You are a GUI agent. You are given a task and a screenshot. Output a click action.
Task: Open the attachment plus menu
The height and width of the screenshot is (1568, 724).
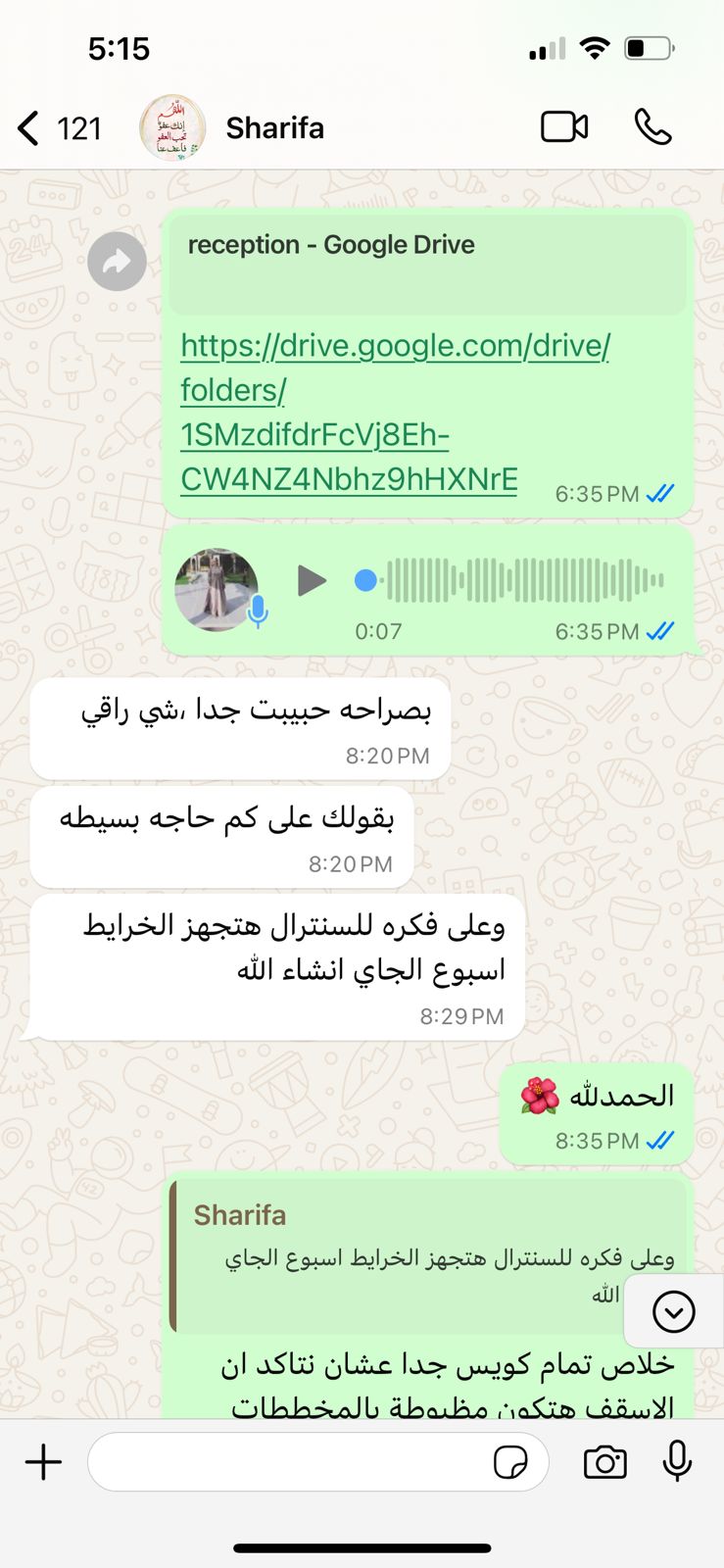tap(43, 1462)
